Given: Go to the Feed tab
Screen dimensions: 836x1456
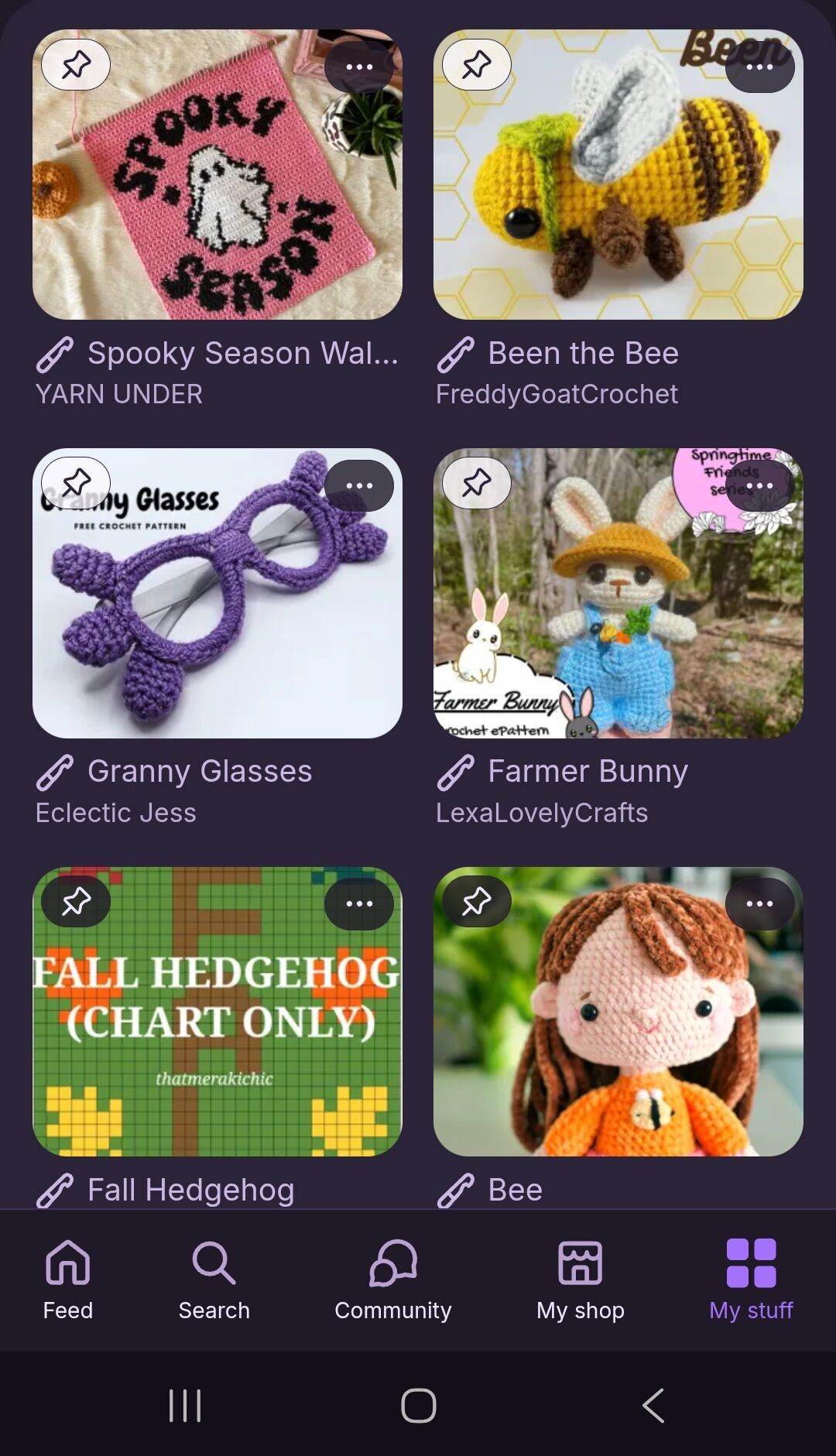Looking at the screenshot, I should pos(68,1280).
